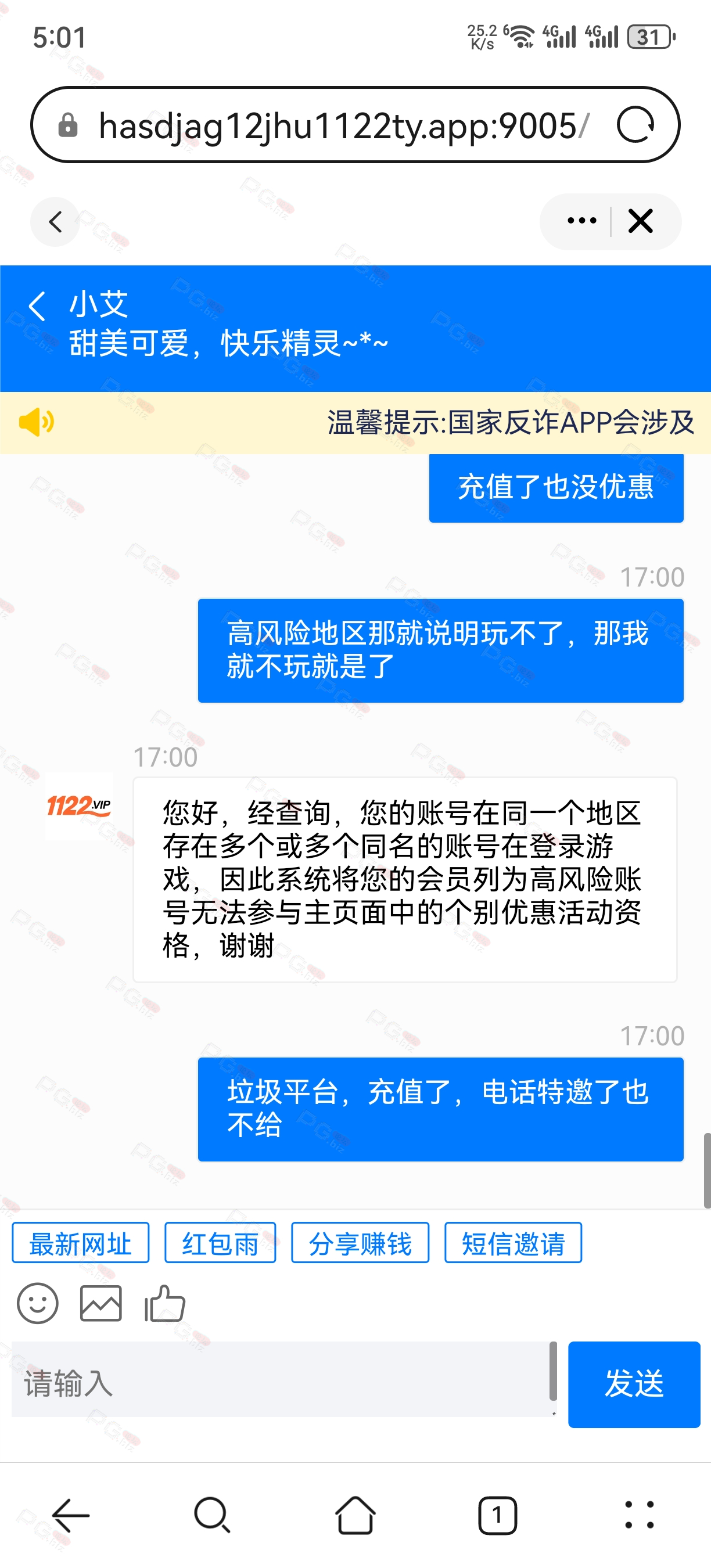Image resolution: width=711 pixels, height=1568 pixels.
Task: Attach an image to the chat
Action: click(101, 1303)
